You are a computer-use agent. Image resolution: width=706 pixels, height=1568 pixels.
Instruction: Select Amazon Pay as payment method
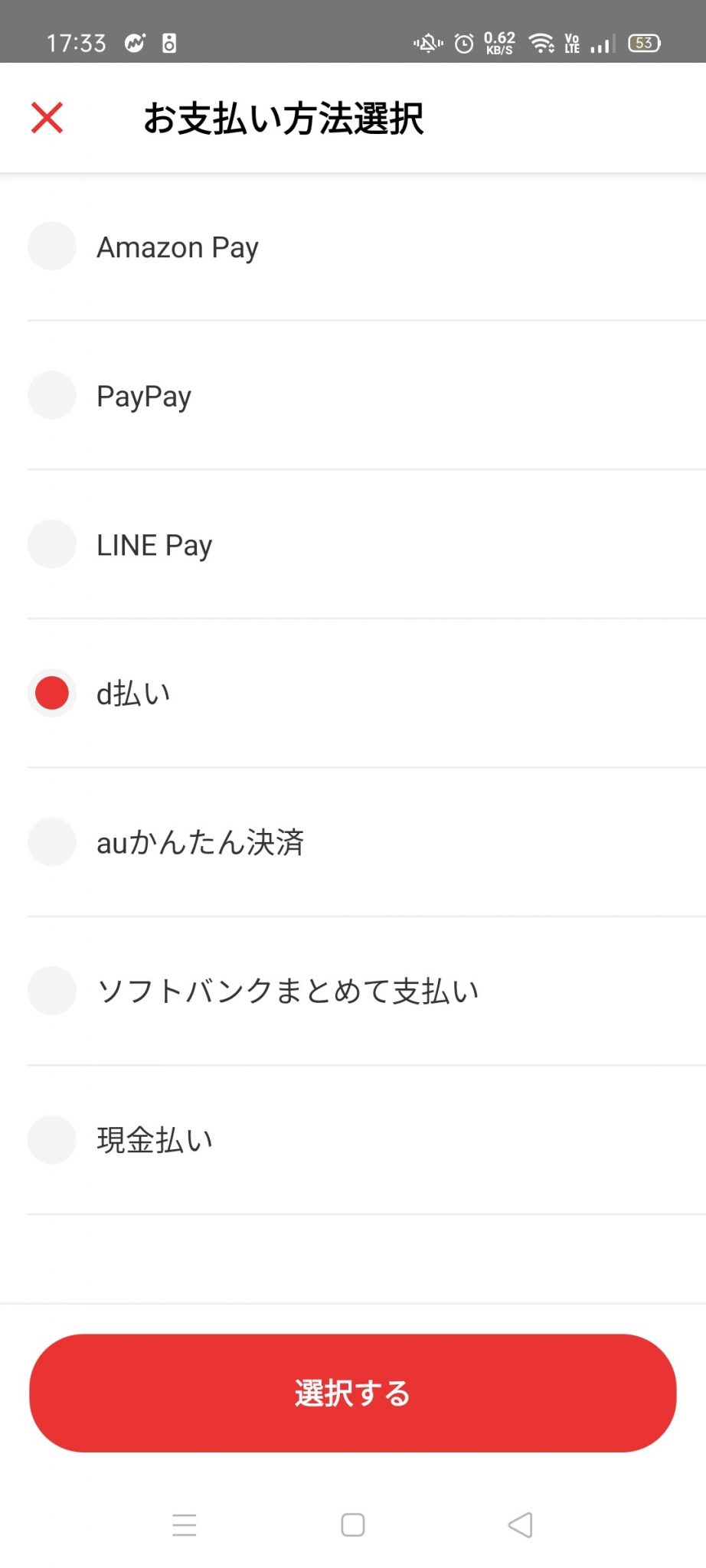pyautogui.click(x=366, y=247)
